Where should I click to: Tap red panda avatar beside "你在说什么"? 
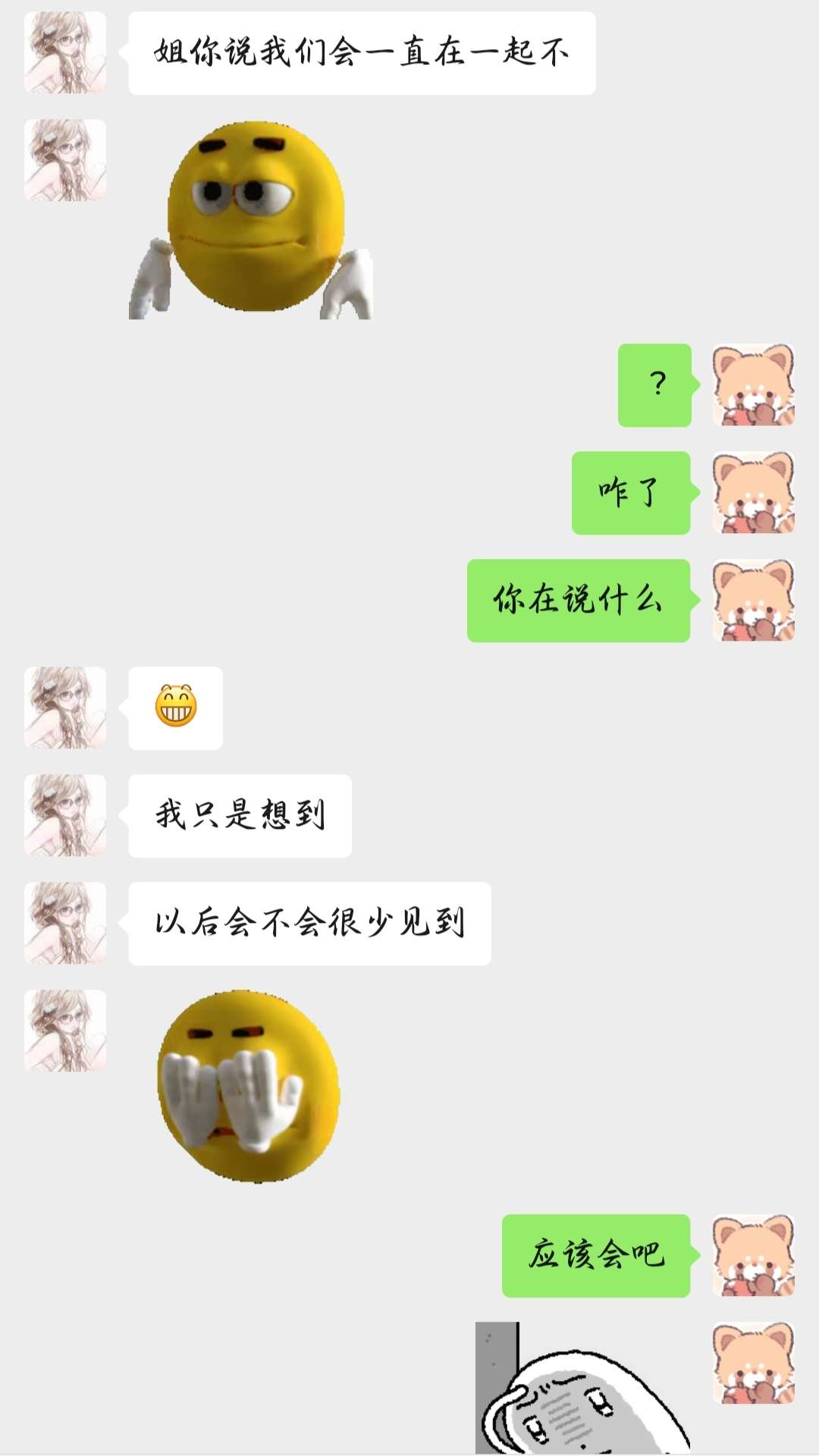(x=753, y=601)
